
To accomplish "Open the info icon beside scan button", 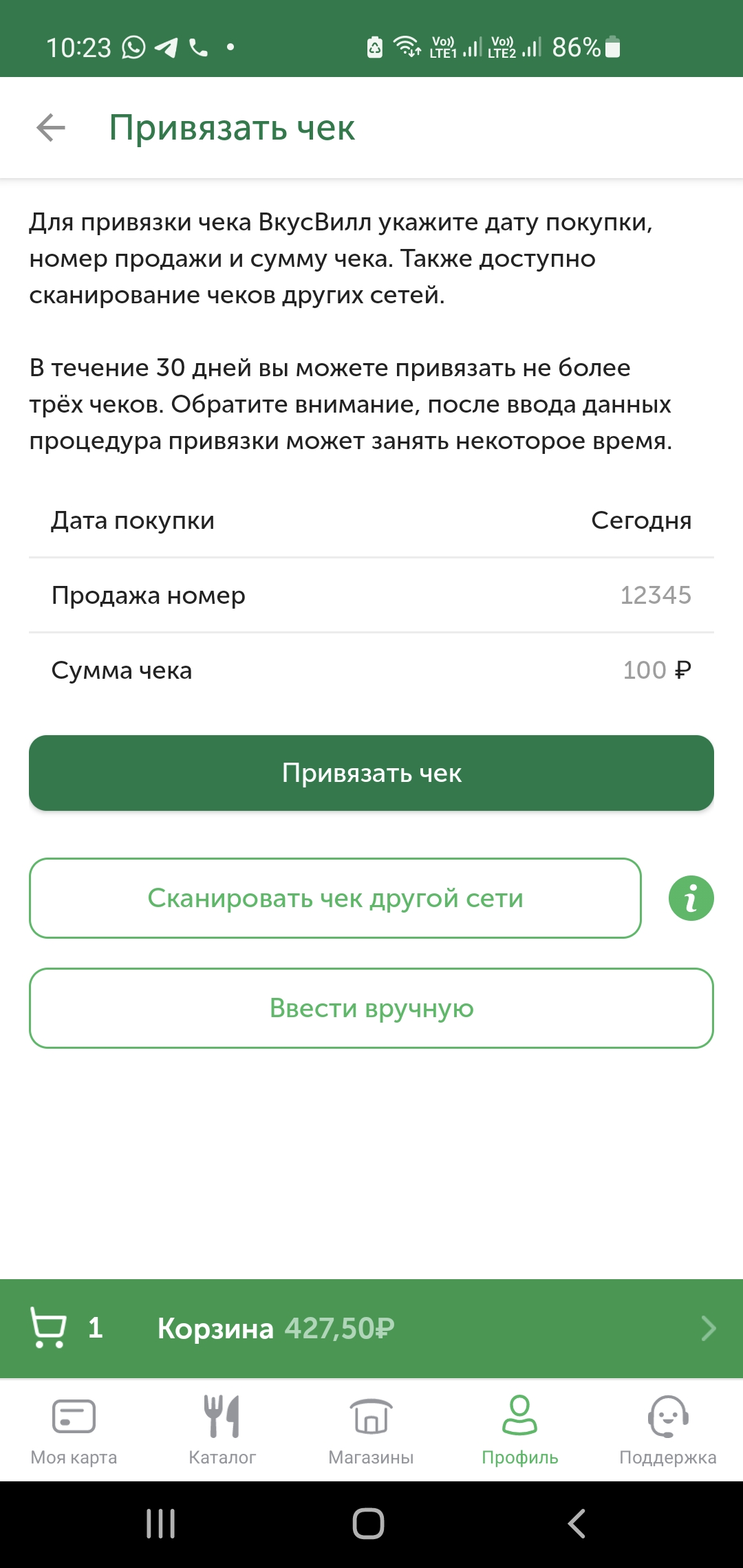I will pyautogui.click(x=691, y=898).
